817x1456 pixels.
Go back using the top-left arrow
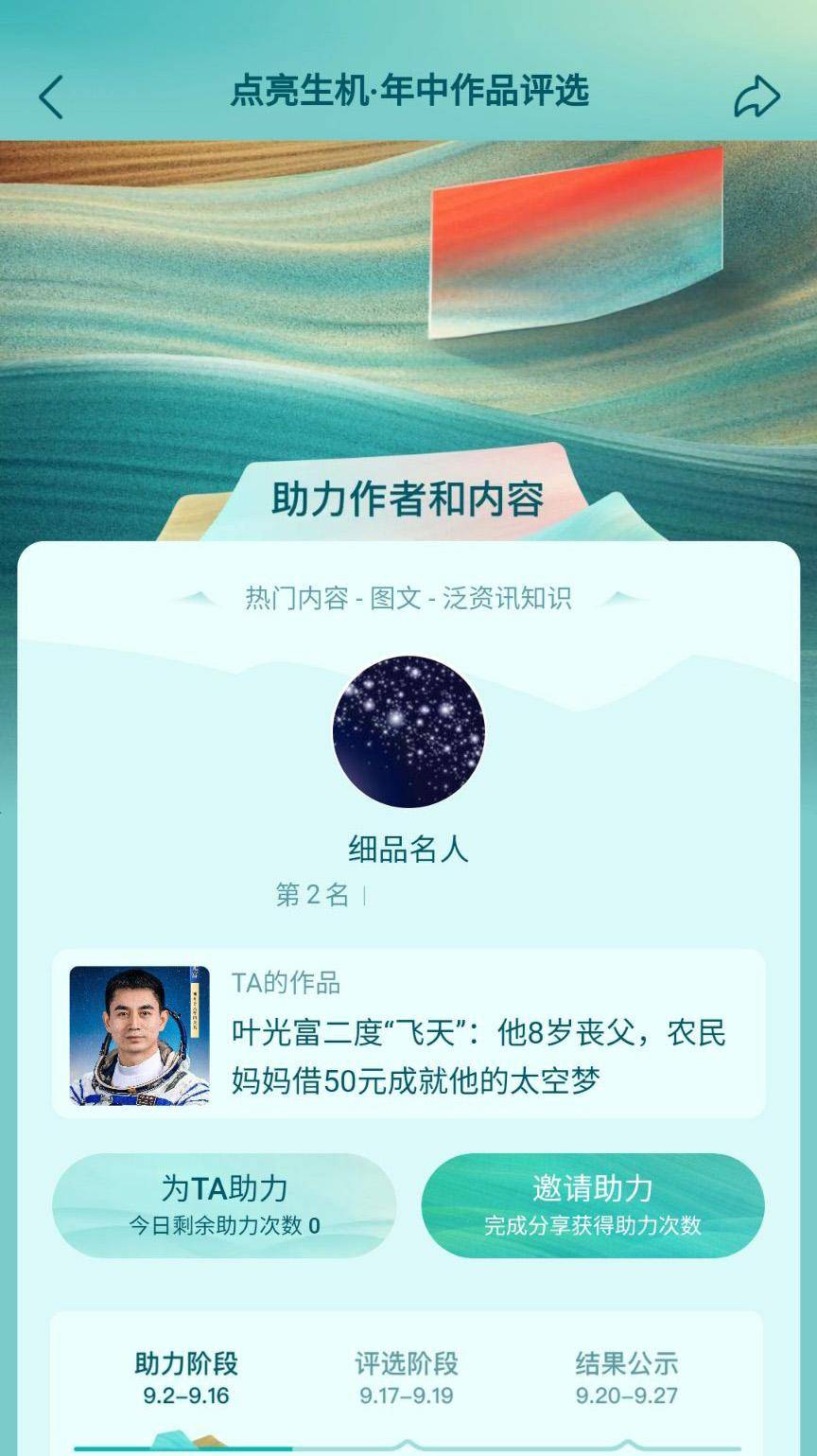[x=51, y=96]
